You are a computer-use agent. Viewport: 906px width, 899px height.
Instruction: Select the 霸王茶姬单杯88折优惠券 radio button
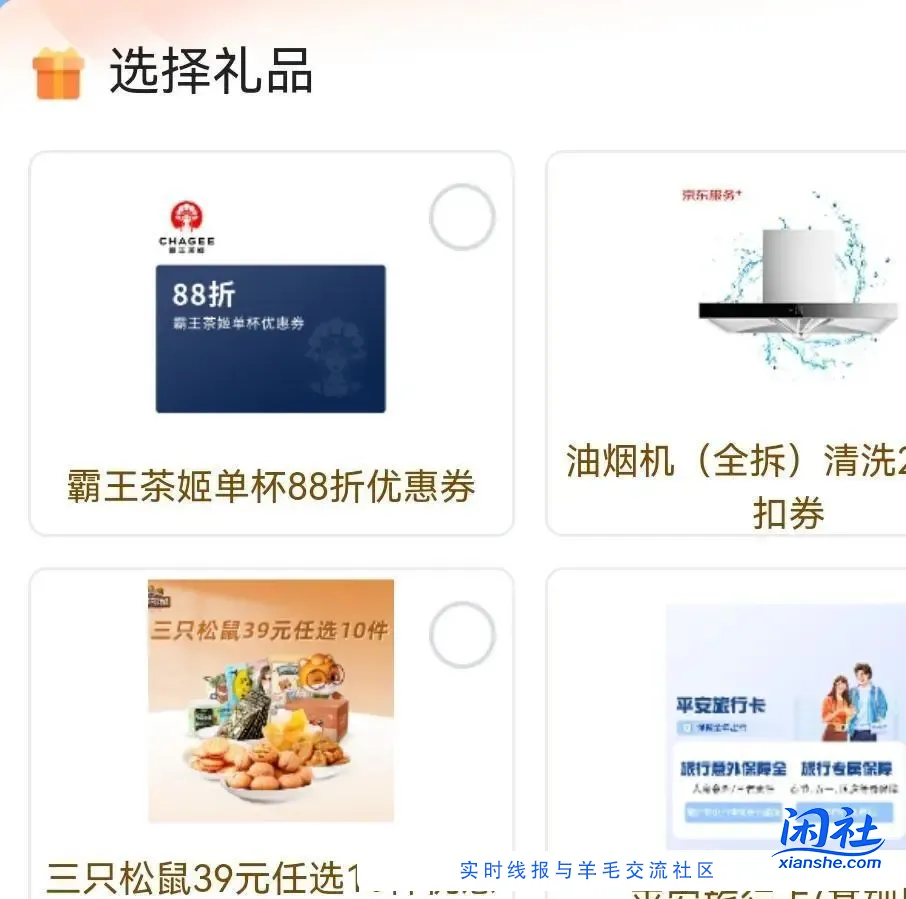pyautogui.click(x=462, y=217)
